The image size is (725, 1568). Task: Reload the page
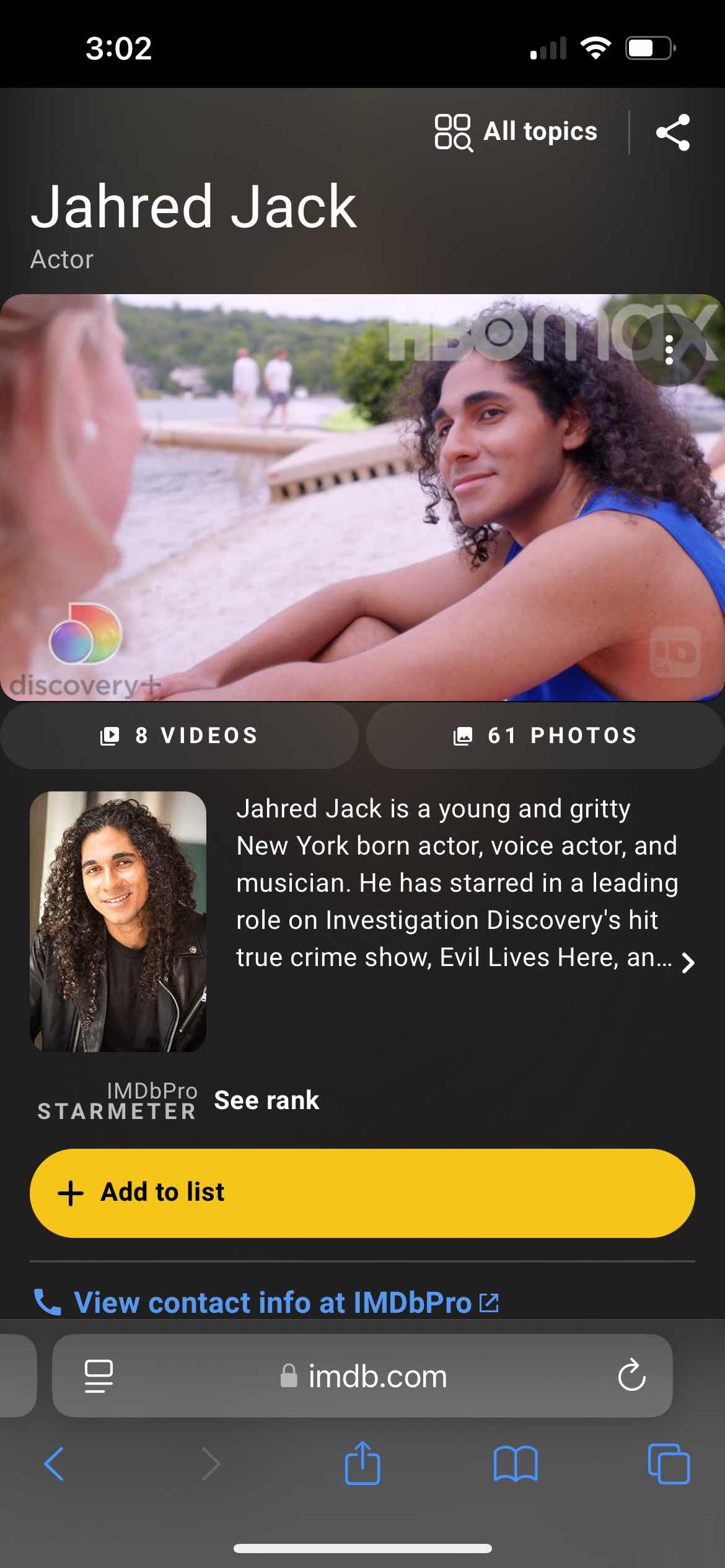631,1376
